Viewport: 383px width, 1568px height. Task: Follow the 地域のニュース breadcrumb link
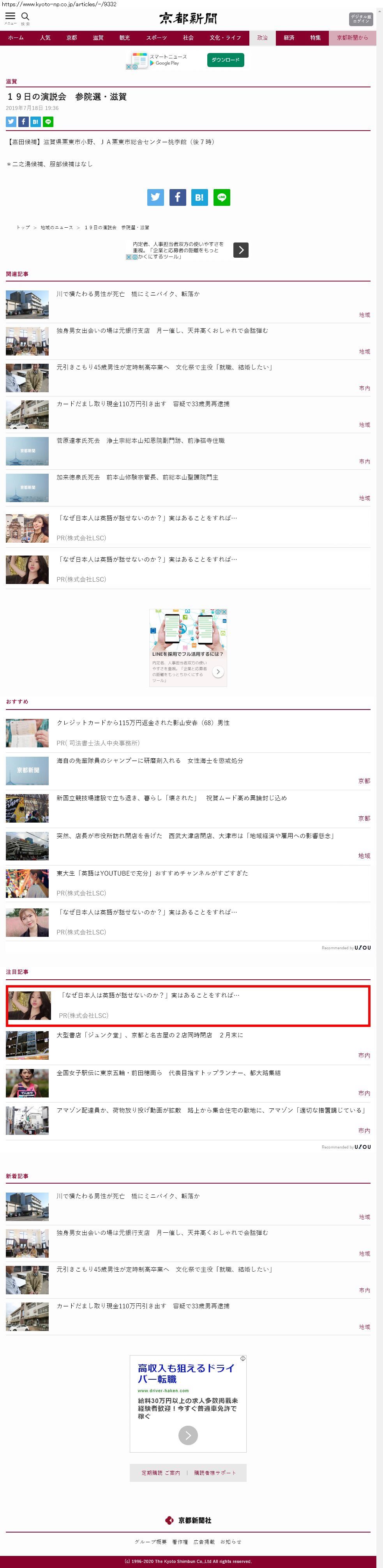(56, 228)
